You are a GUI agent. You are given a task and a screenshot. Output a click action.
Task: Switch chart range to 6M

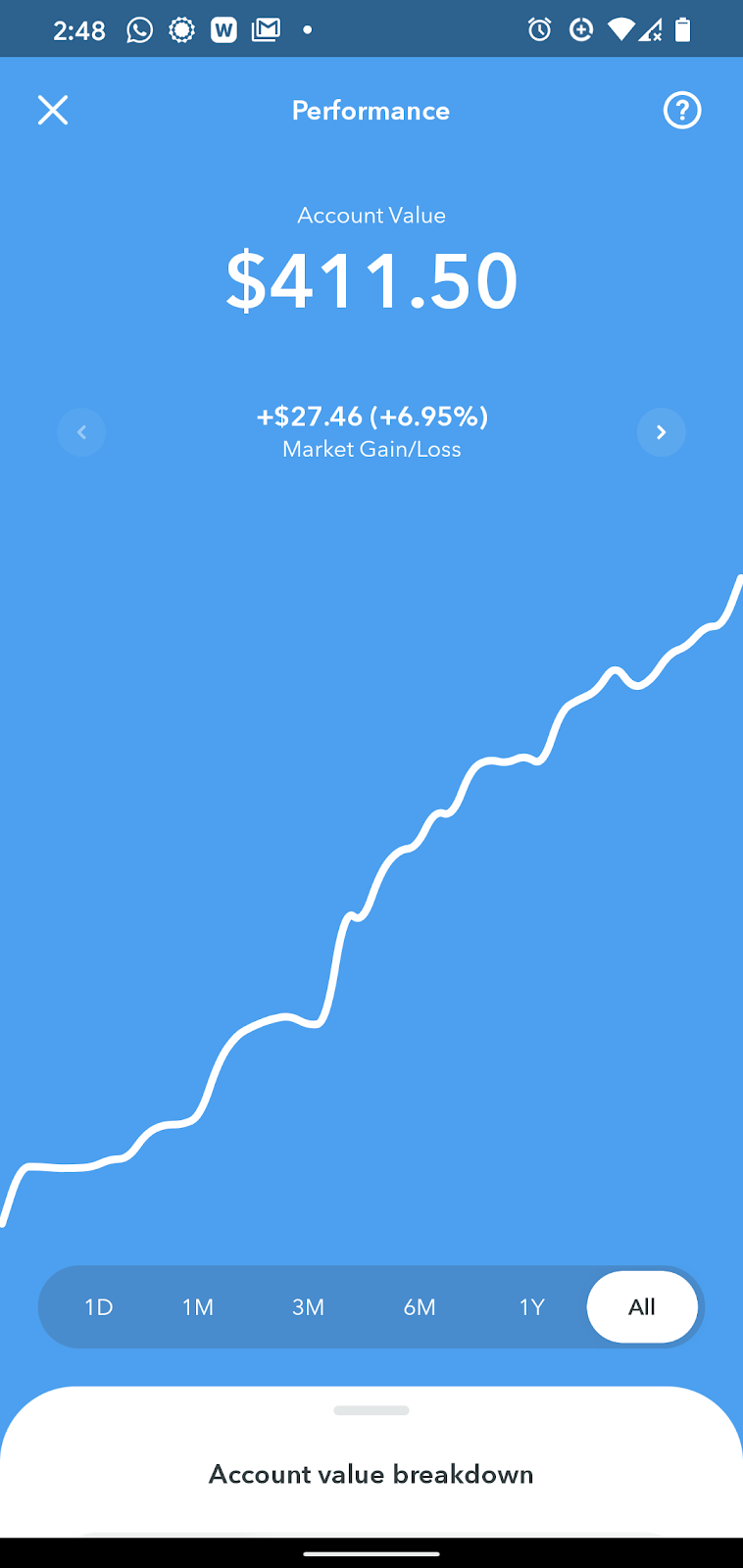[x=420, y=1307]
